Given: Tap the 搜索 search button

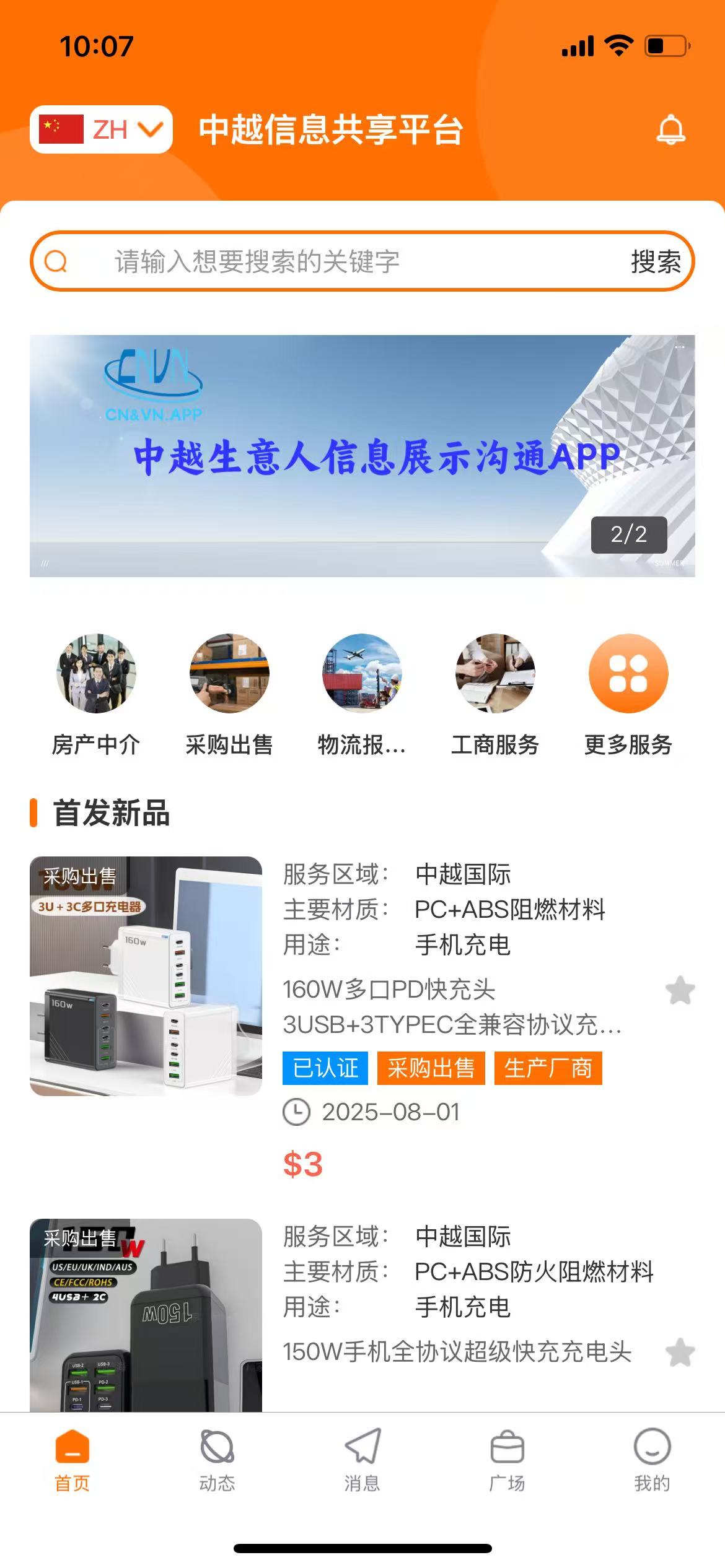Looking at the screenshot, I should pos(655,261).
